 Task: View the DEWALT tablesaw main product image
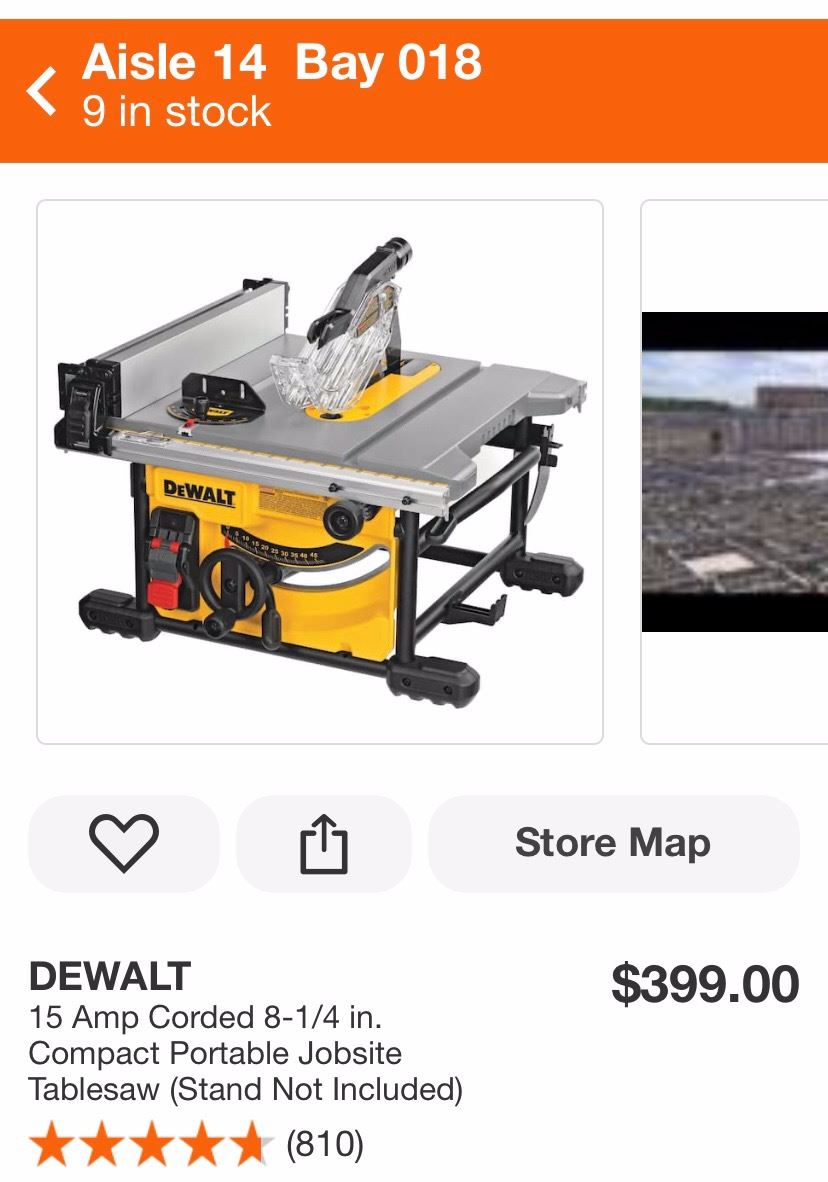(320, 472)
